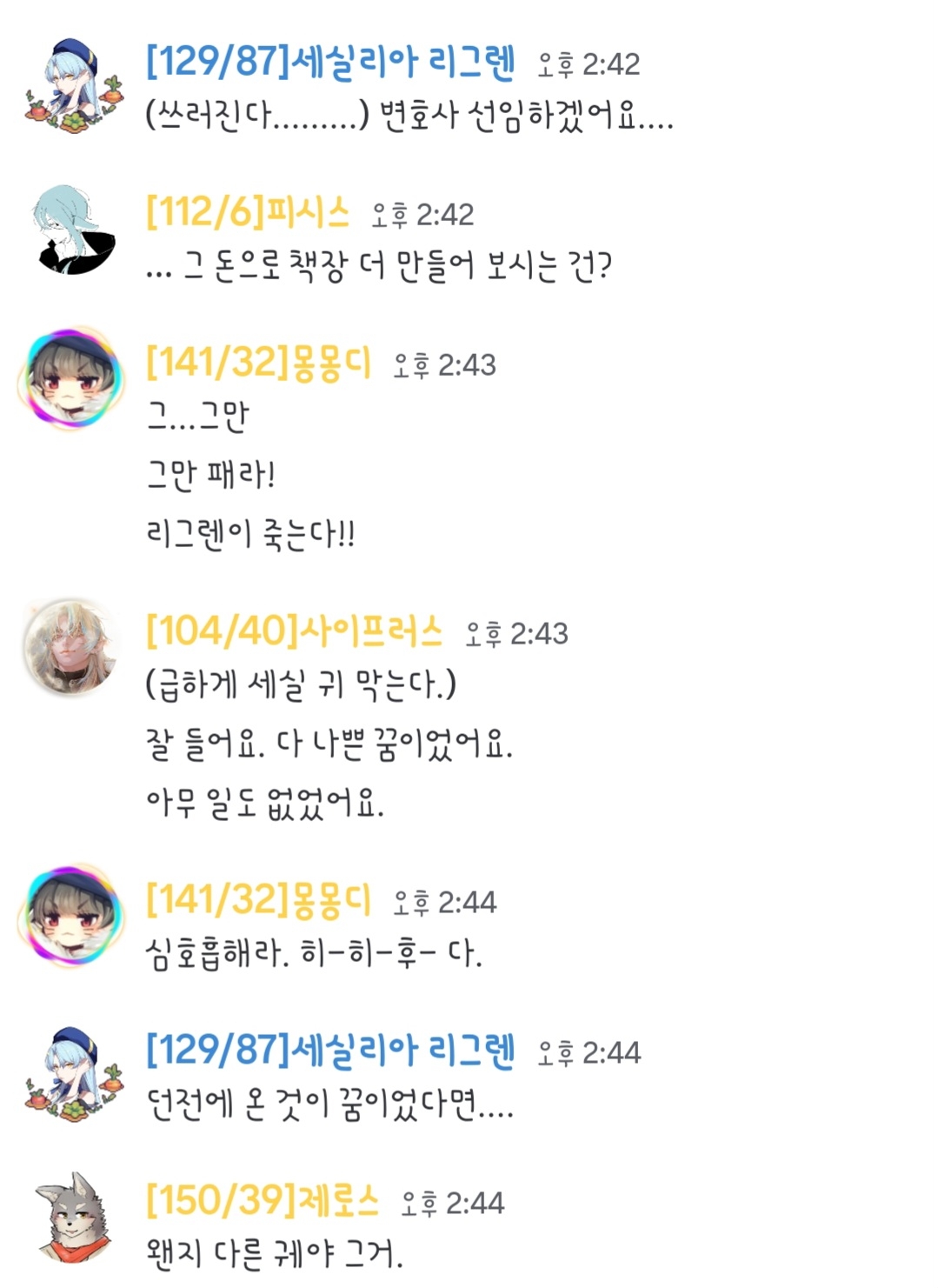Viewport: 938px width, 1288px height.
Task: Open 제로스's wolf avatar
Action: (x=74, y=1218)
